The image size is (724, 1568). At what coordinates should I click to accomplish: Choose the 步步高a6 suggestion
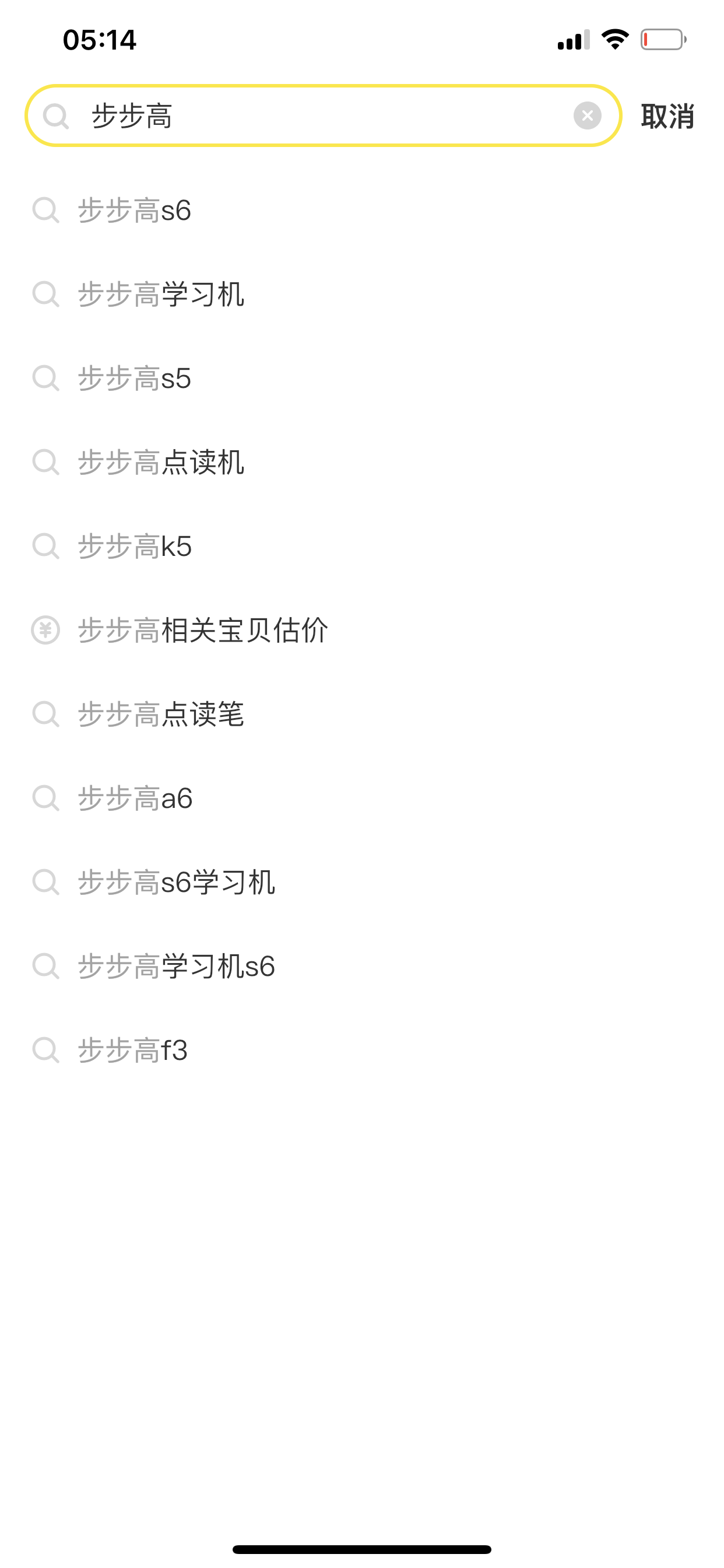[362, 799]
